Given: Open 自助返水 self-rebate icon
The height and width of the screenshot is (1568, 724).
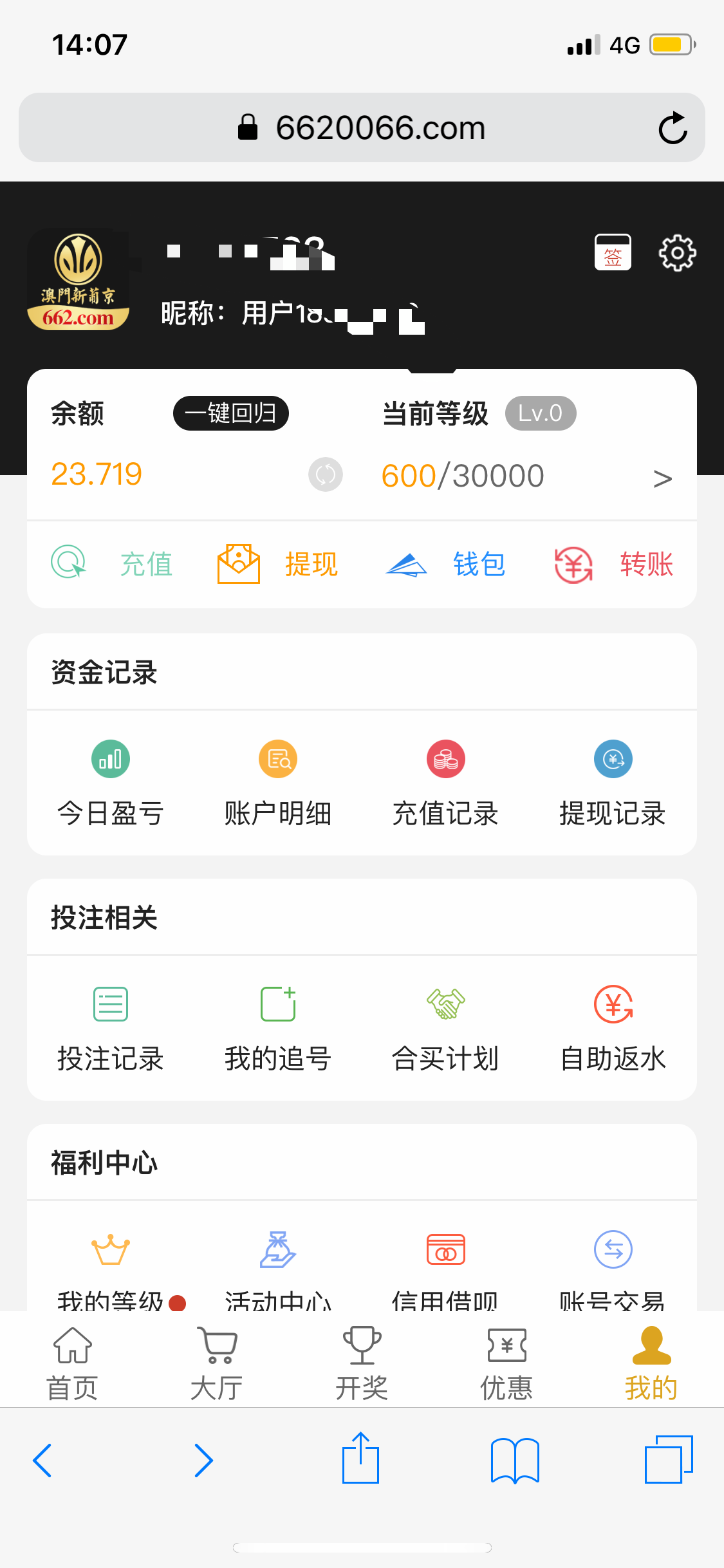Looking at the screenshot, I should [x=613, y=1004].
